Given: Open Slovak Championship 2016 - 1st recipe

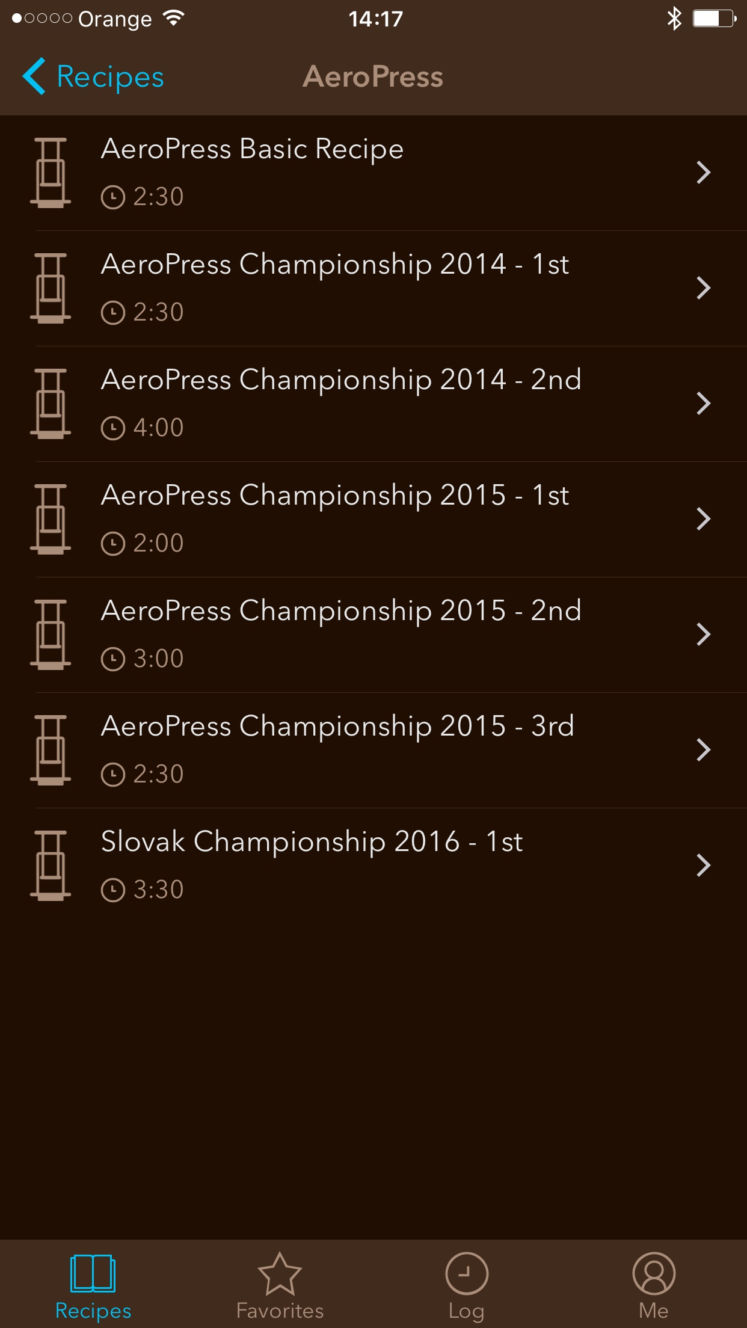Looking at the screenshot, I should (373, 866).
